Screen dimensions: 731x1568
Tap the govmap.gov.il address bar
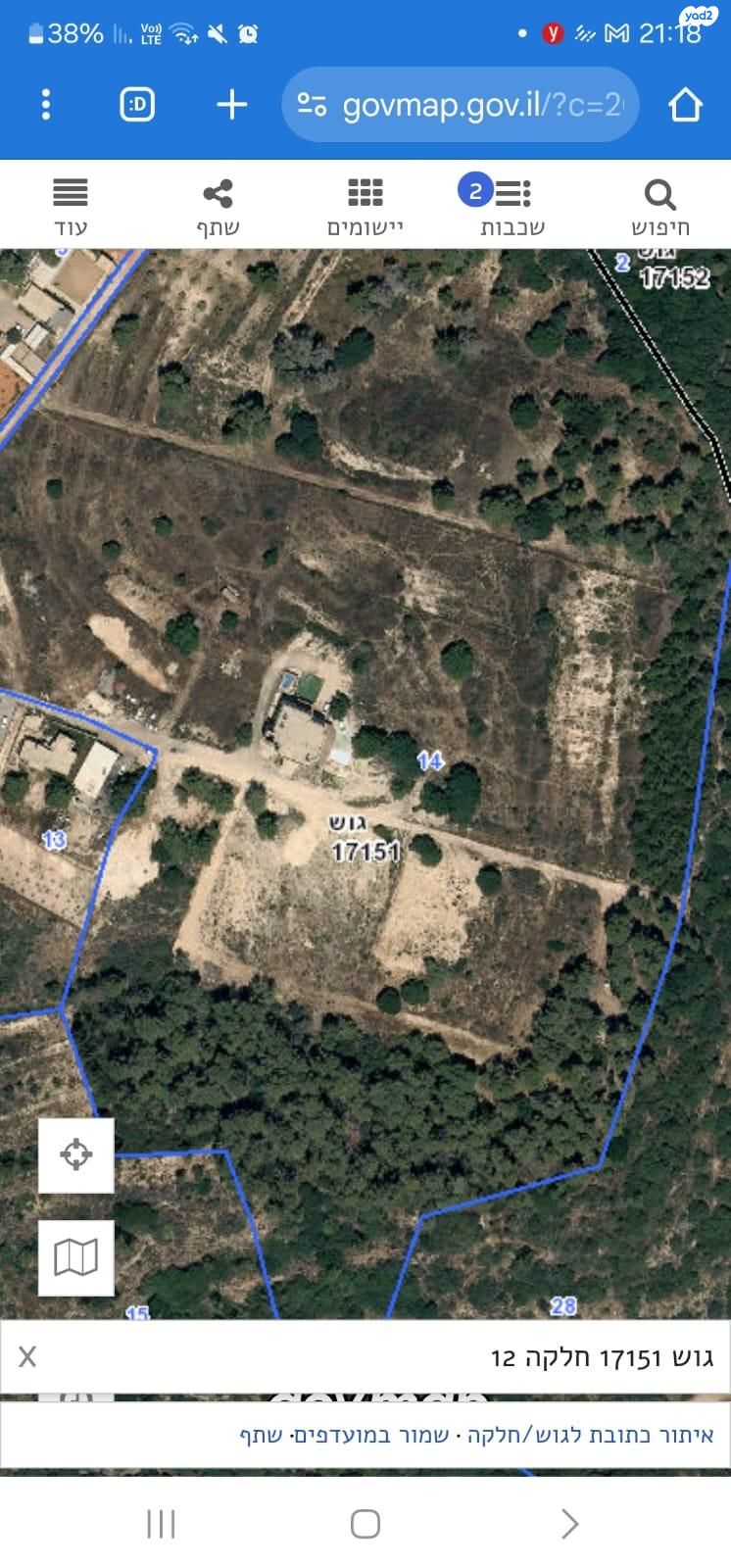(x=470, y=105)
